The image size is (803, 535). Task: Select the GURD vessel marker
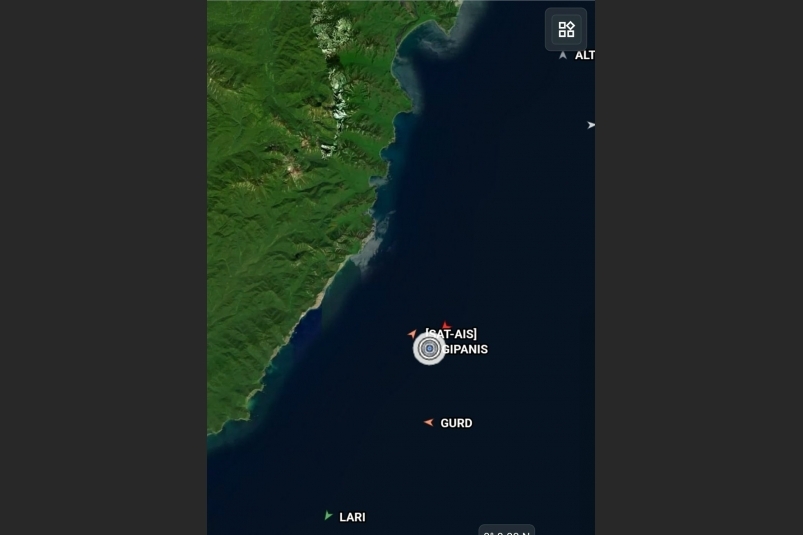(429, 423)
